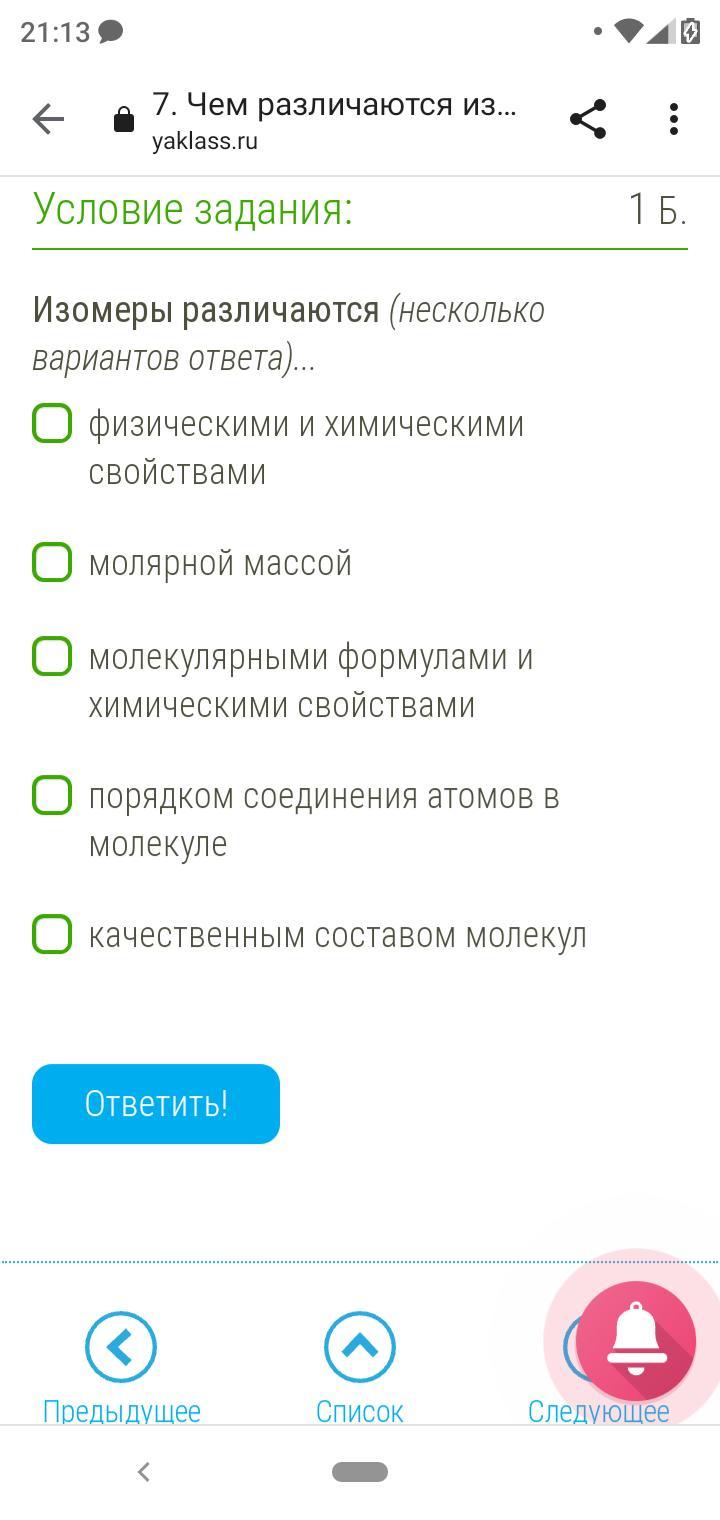Viewport: 720px width, 1520px height.
Task: Go back using the toolbar arrow
Action: tap(48, 120)
